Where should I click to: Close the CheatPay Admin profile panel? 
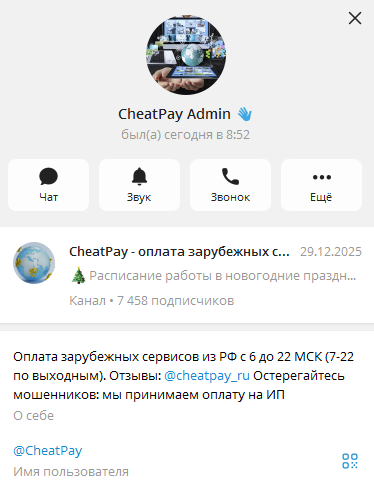tap(355, 18)
